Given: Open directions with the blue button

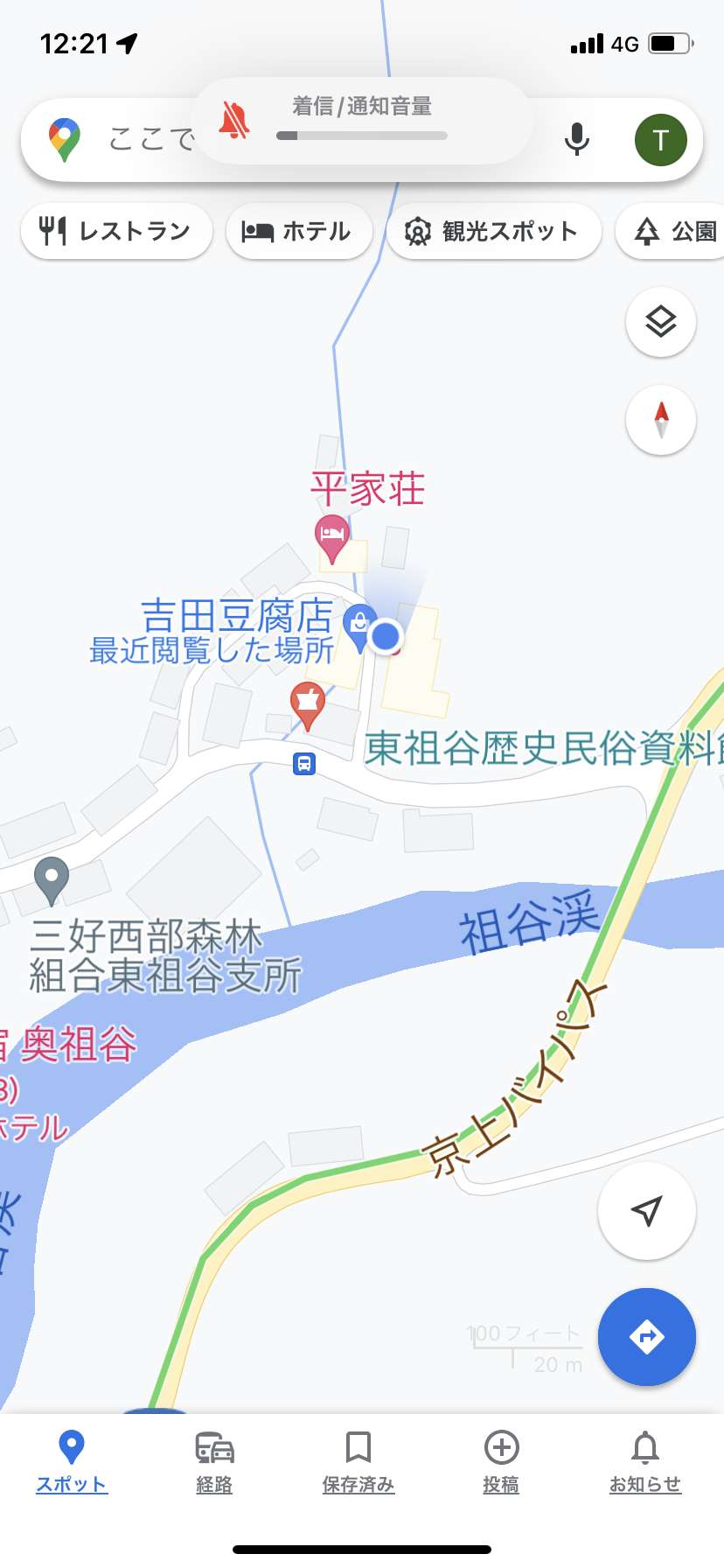Looking at the screenshot, I should point(646,1337).
